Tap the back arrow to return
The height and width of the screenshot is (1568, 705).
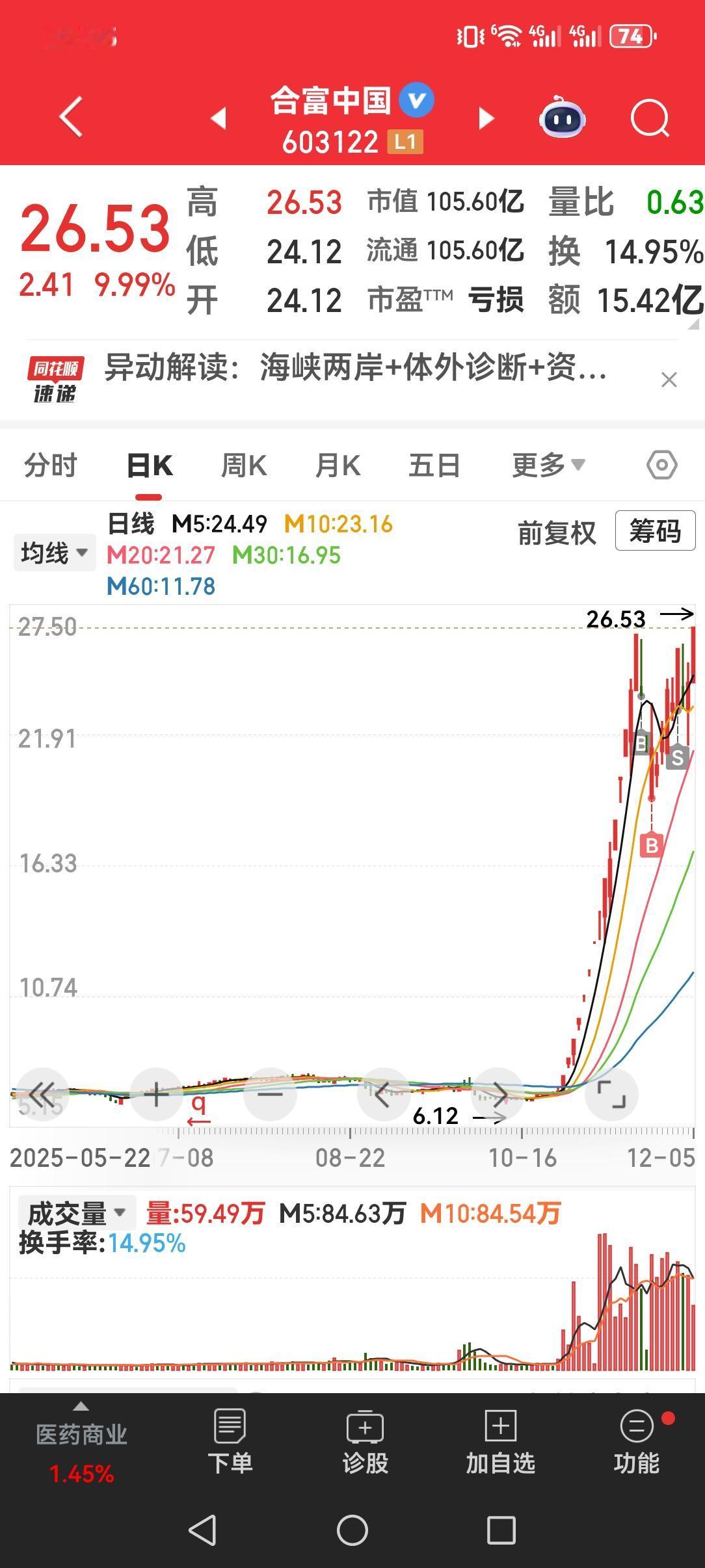point(69,117)
